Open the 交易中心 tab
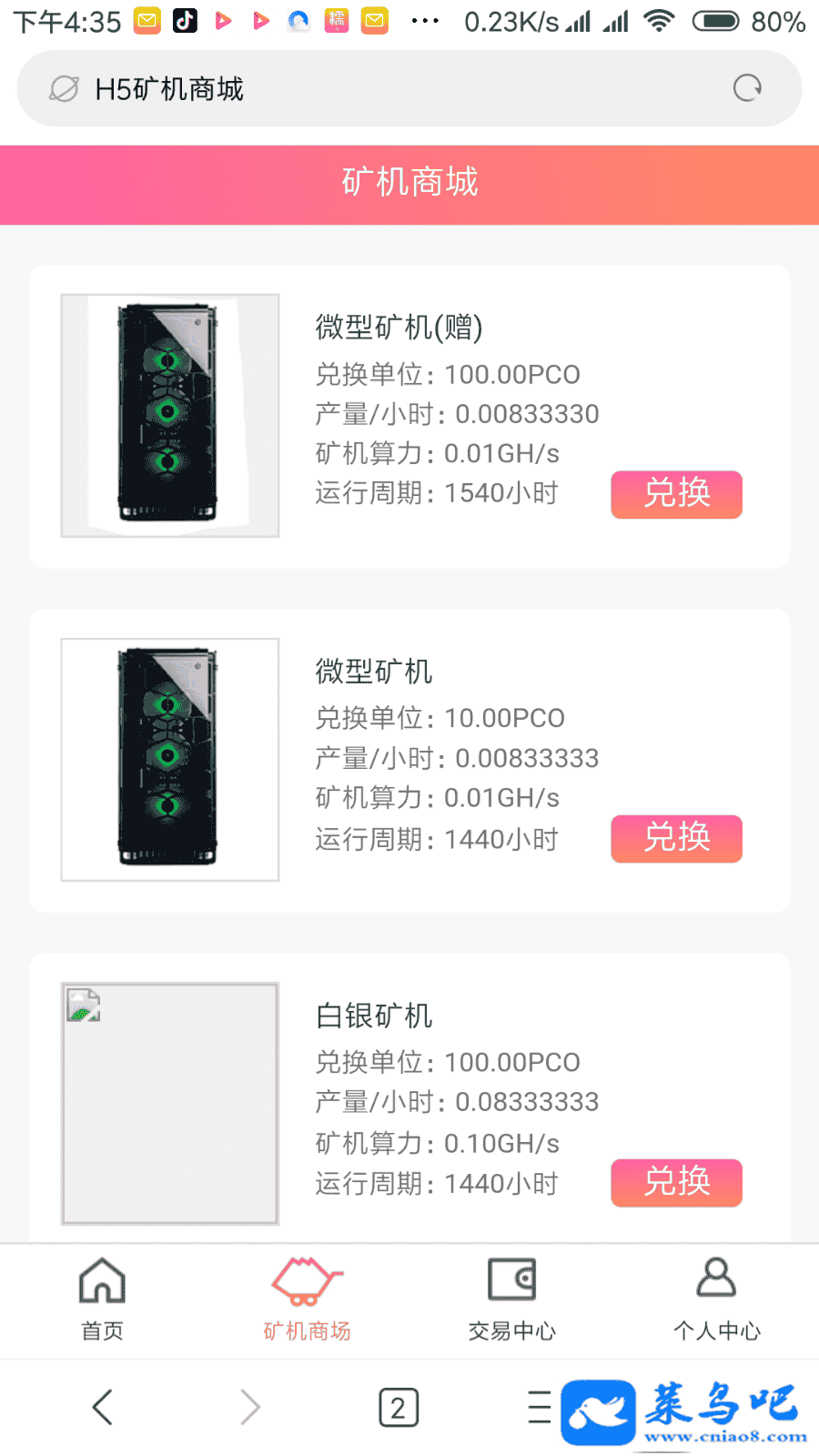The height and width of the screenshot is (1456, 819). pyautogui.click(x=511, y=1299)
